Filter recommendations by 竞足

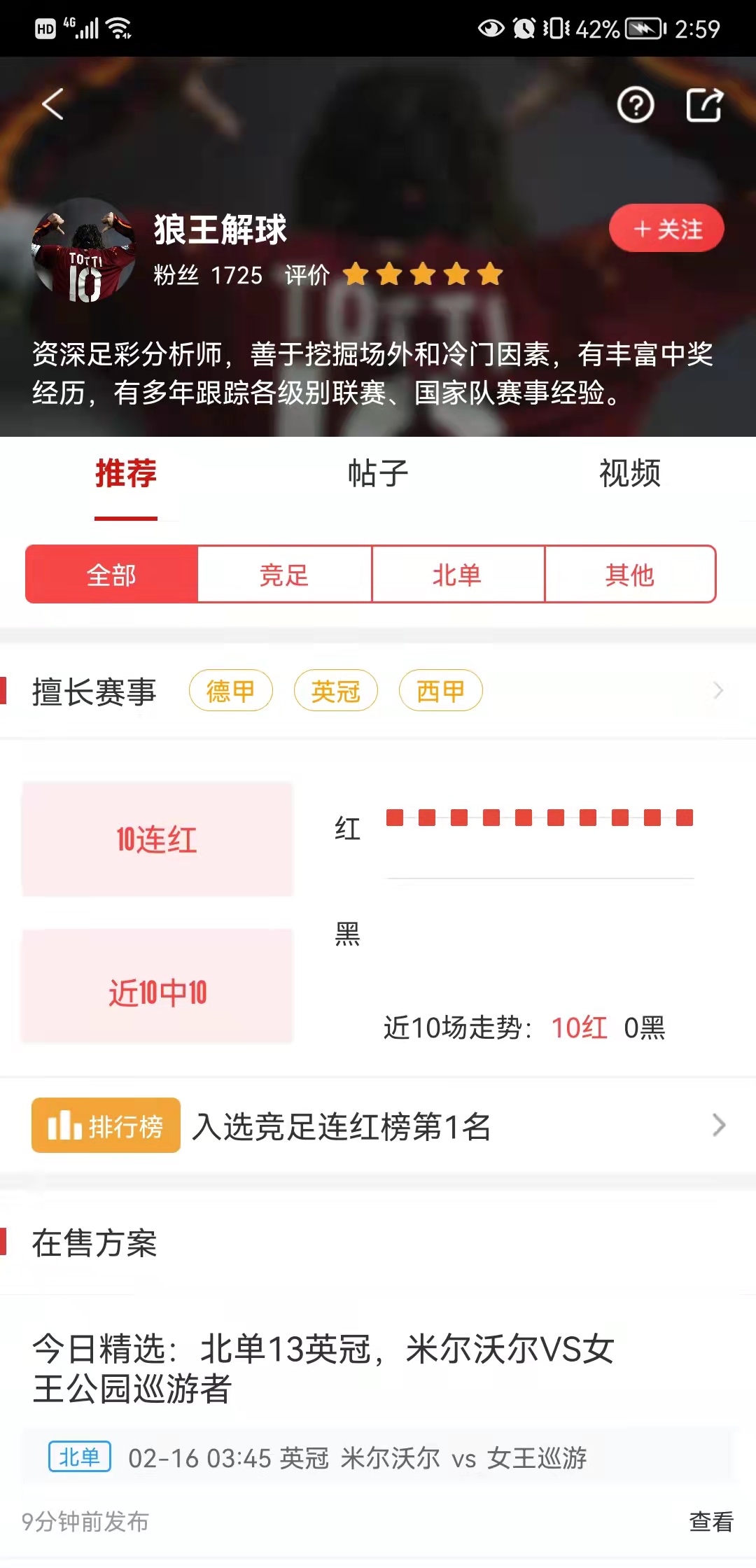(x=284, y=575)
